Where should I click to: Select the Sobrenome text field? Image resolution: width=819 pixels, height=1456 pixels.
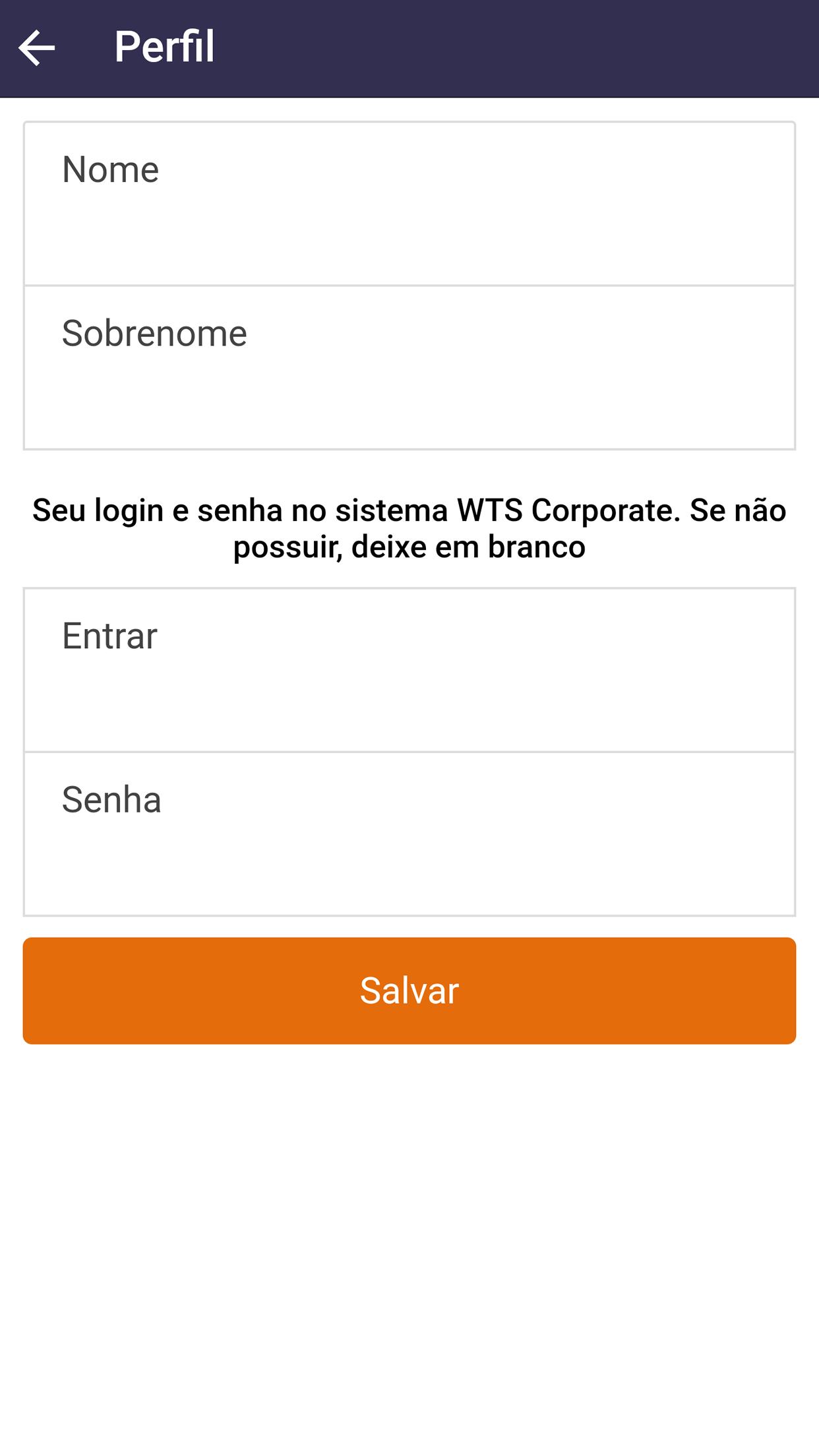click(409, 367)
